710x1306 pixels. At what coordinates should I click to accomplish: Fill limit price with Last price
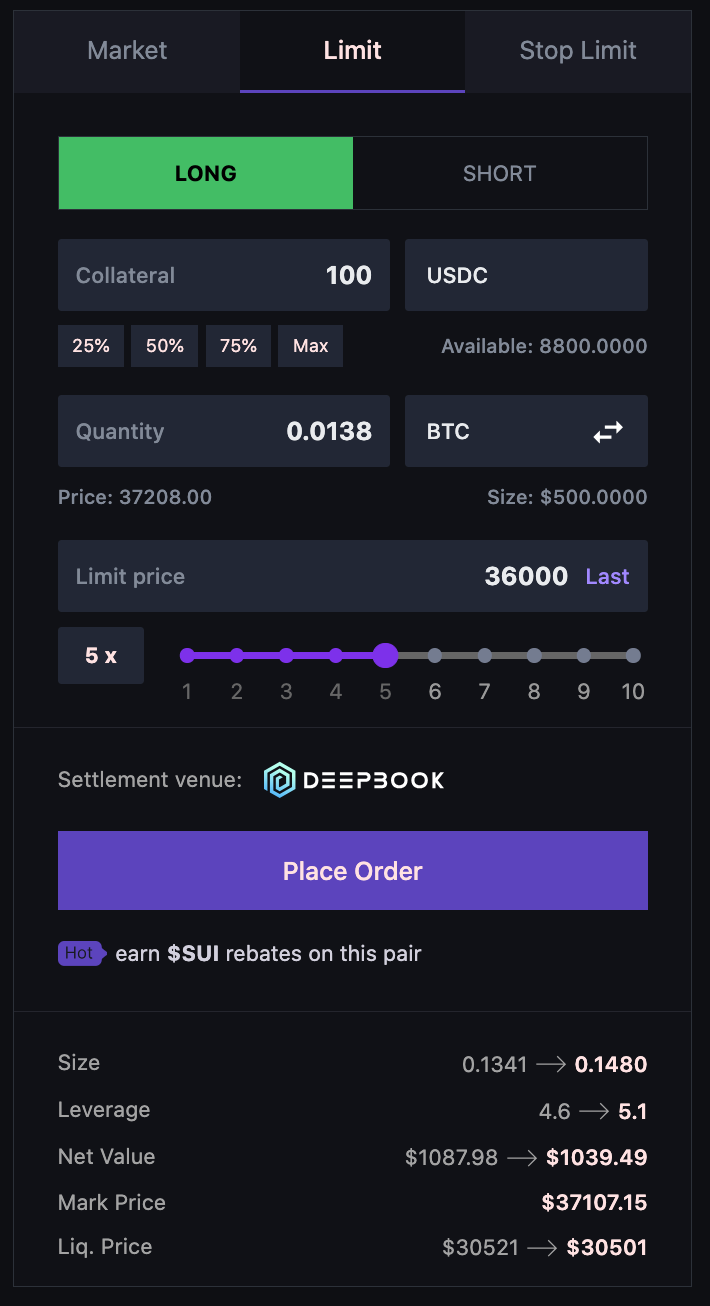(607, 576)
